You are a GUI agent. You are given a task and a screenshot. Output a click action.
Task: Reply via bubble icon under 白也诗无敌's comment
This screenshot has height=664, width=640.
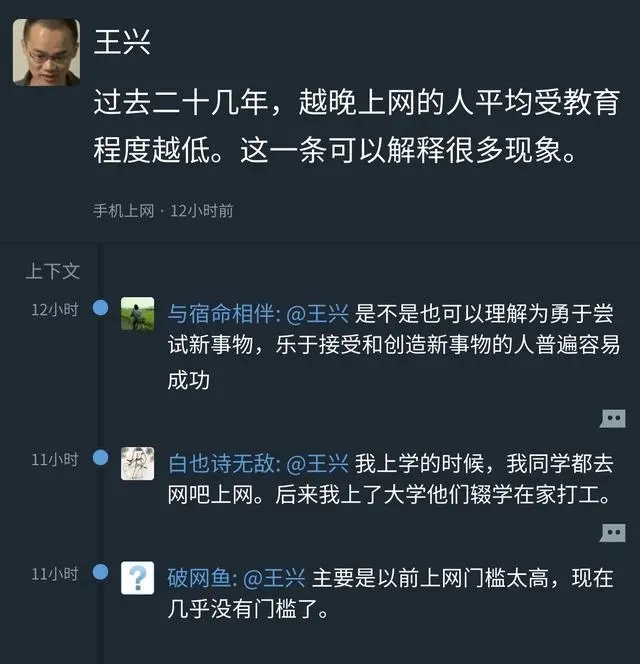coord(612,532)
